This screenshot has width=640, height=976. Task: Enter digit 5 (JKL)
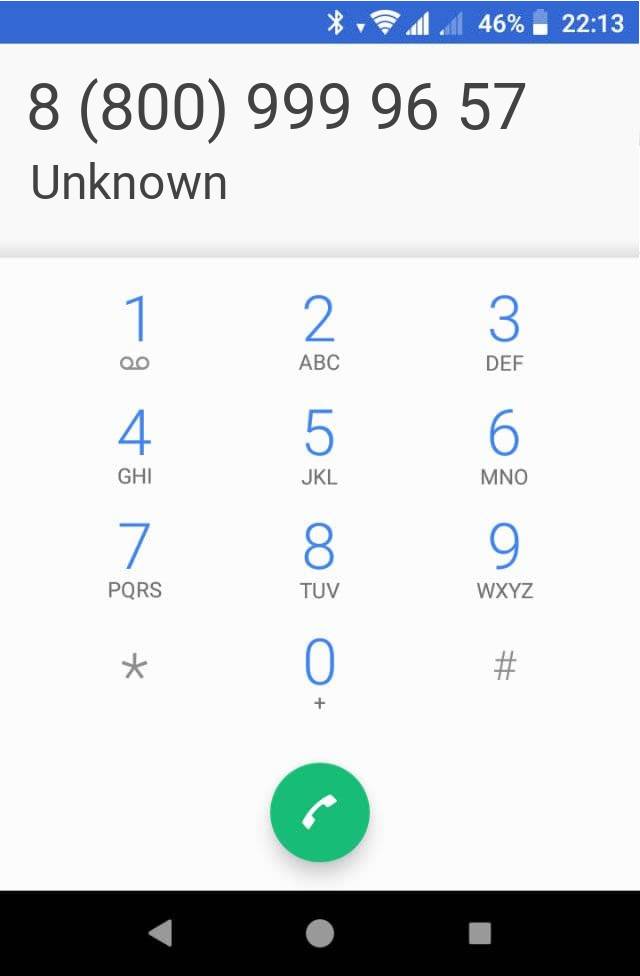click(319, 446)
